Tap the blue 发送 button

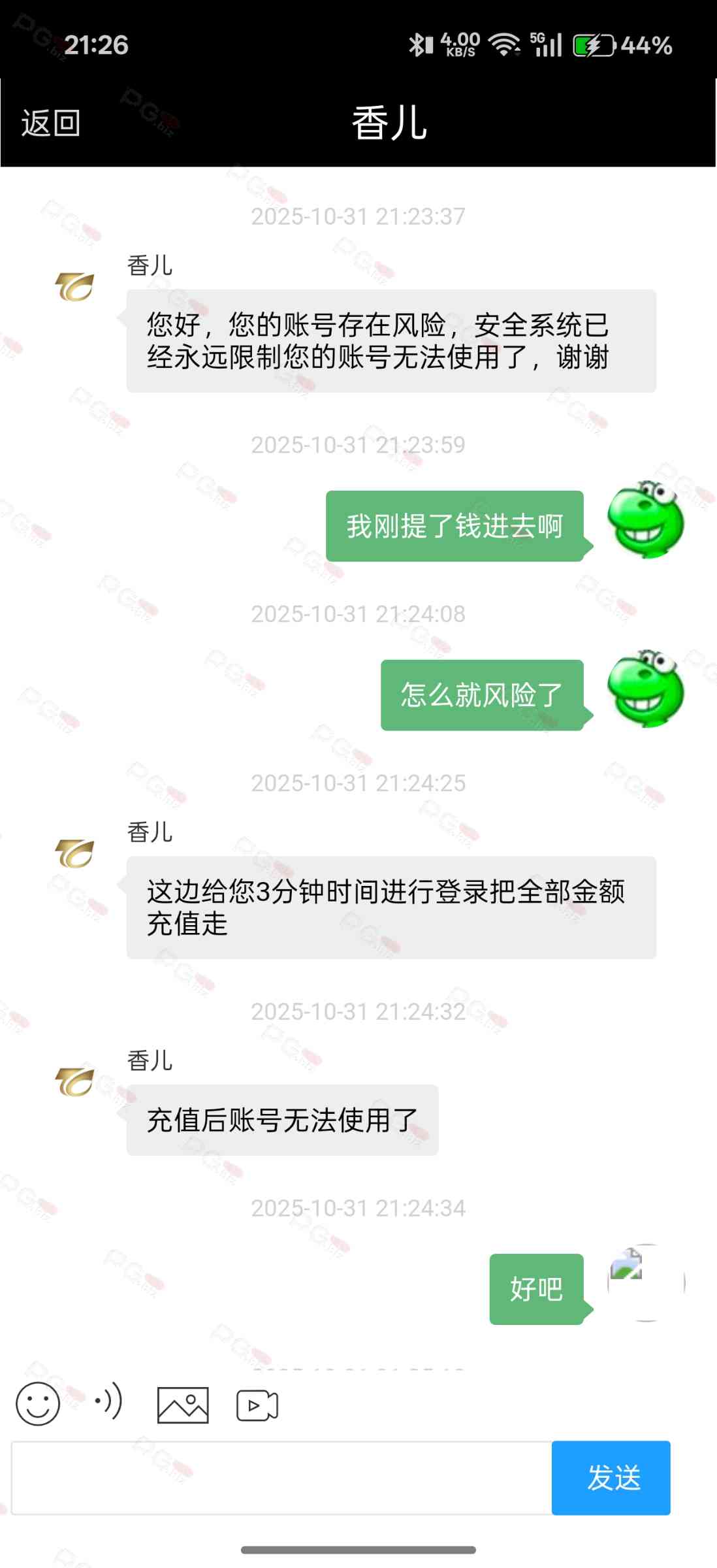[x=611, y=1477]
